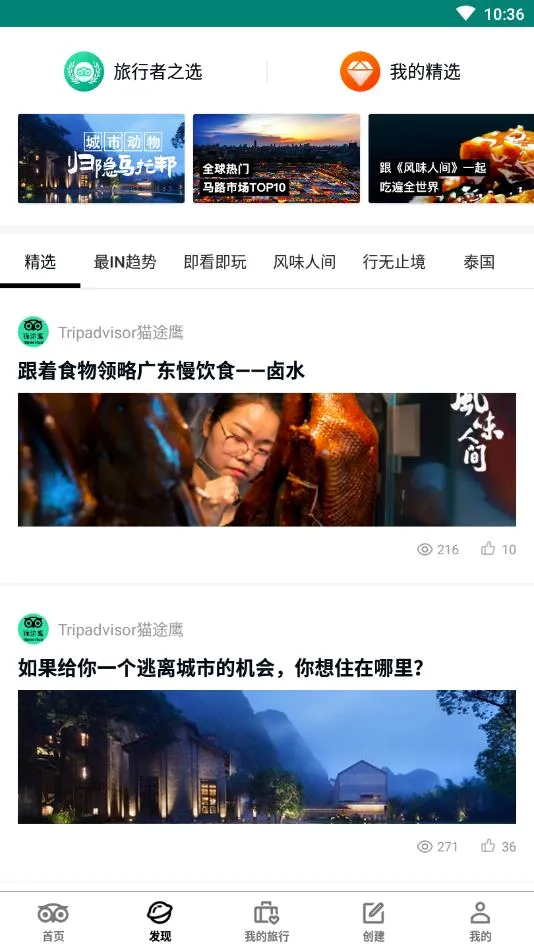The width and height of the screenshot is (534, 949).
Task: Open 创建 in bottom navigation
Action: pyautogui.click(x=374, y=922)
